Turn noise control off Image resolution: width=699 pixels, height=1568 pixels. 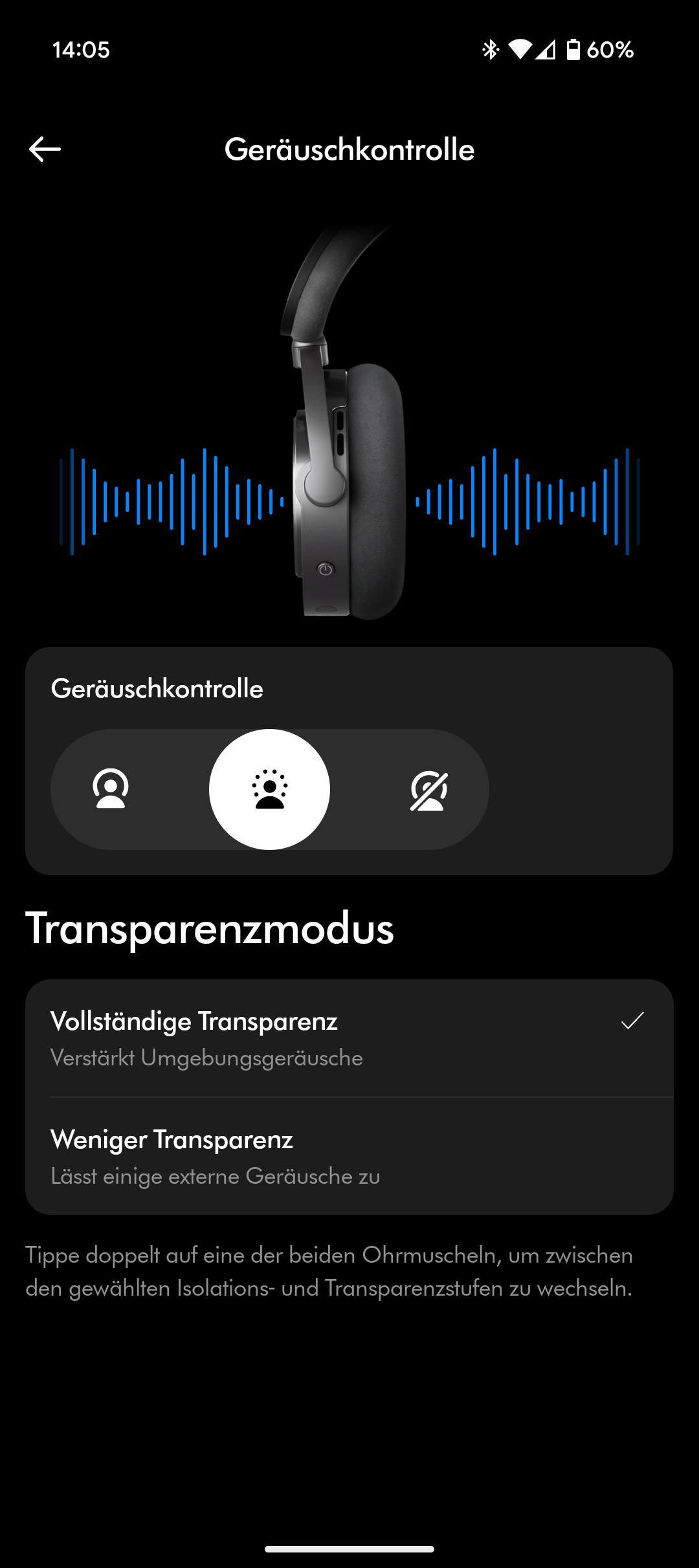coord(428,789)
